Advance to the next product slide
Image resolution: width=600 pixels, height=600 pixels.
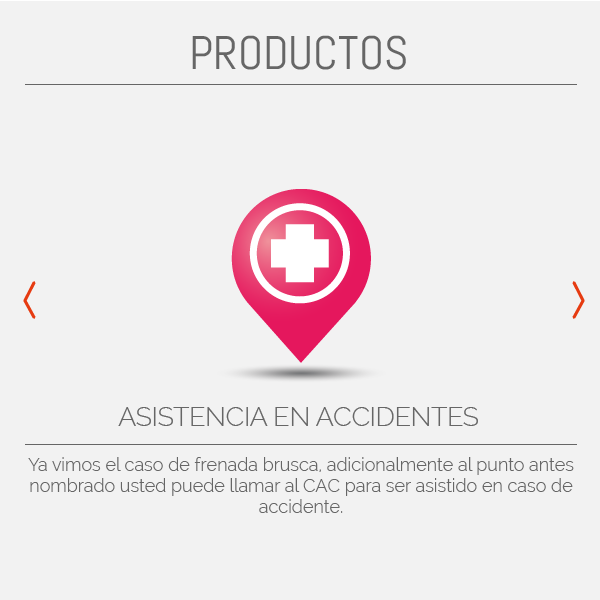click(578, 300)
